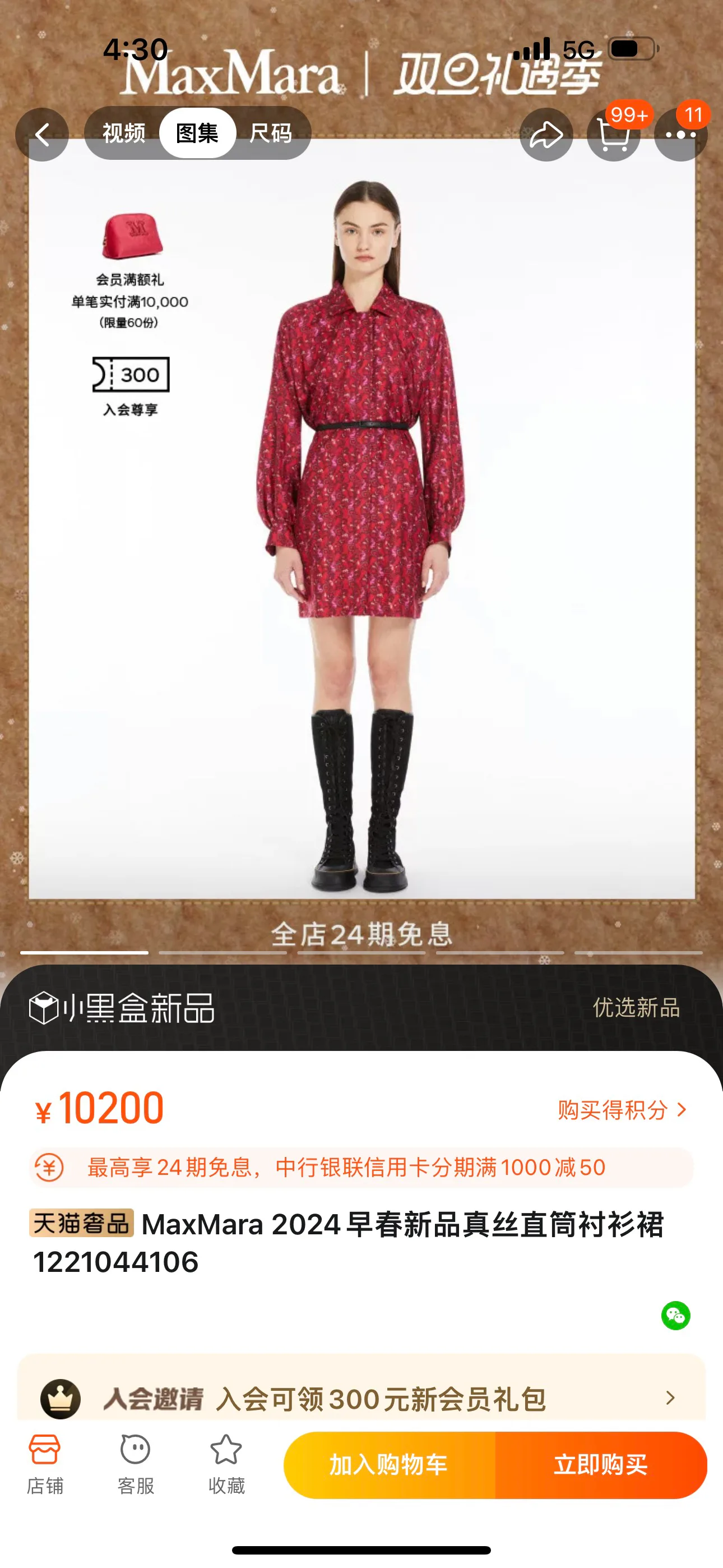Share this MaxMara product
Viewport: 723px width, 1568px height.
[x=546, y=135]
